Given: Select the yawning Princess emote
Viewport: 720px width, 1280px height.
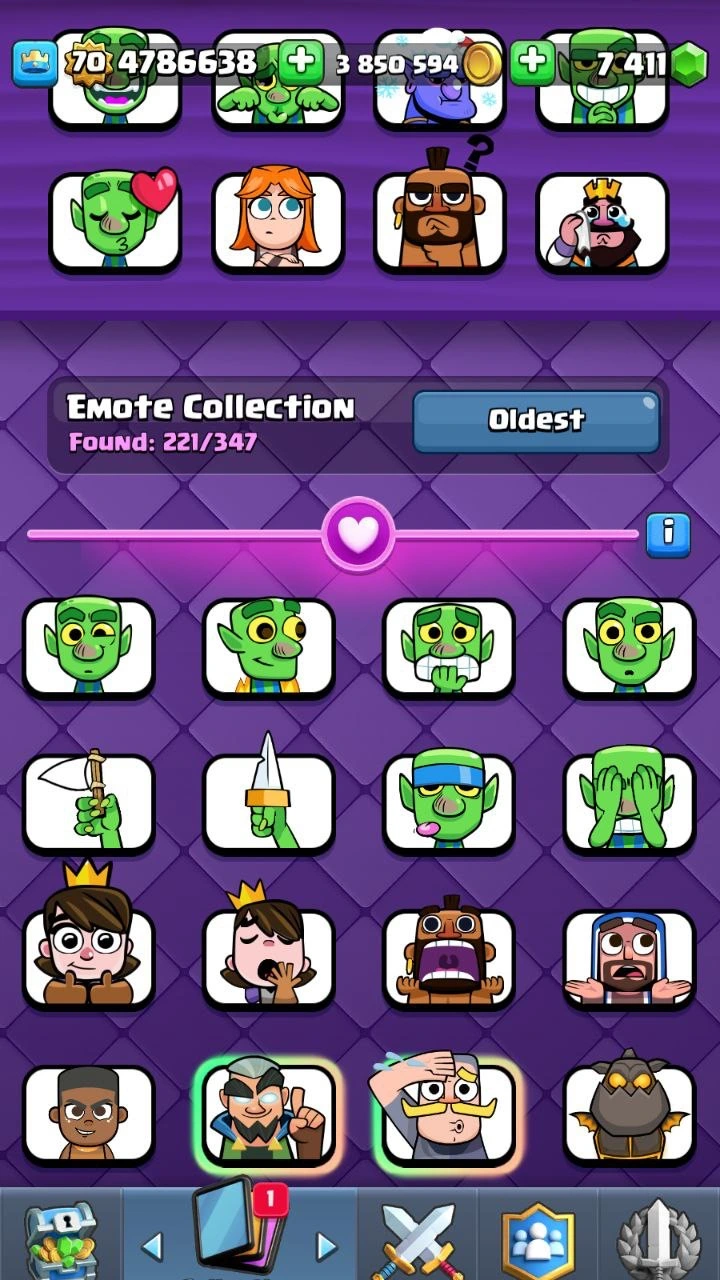Looking at the screenshot, I should pos(269,958).
